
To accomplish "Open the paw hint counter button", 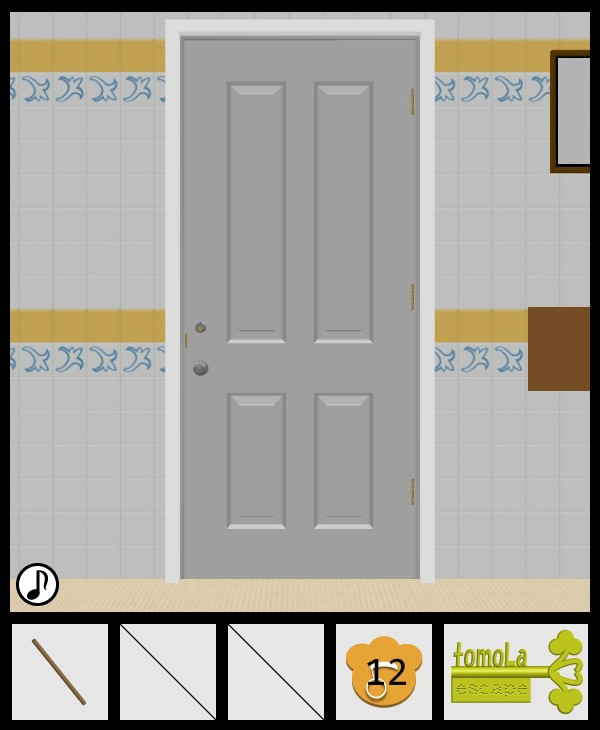I will 384,672.
